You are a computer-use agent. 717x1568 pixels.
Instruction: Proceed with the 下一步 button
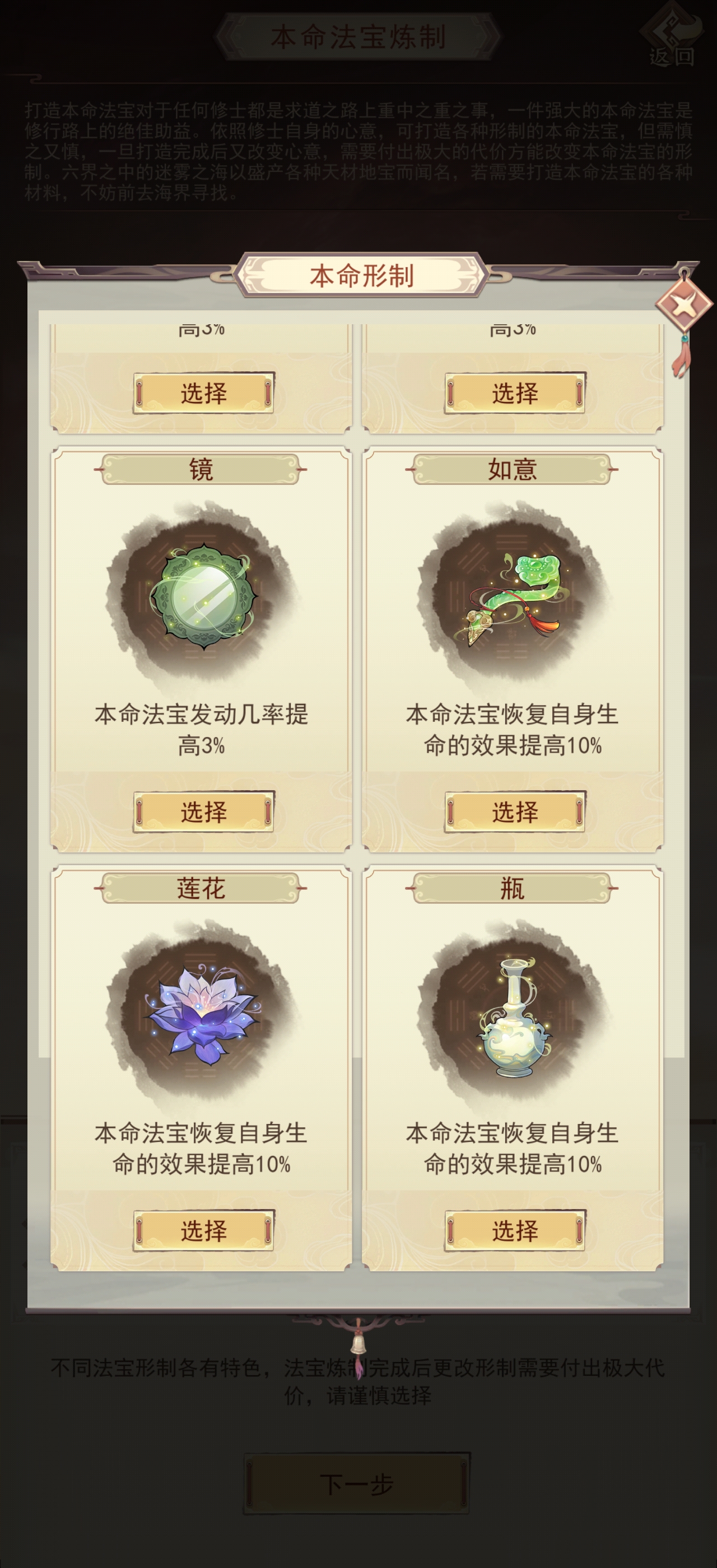click(x=357, y=1484)
